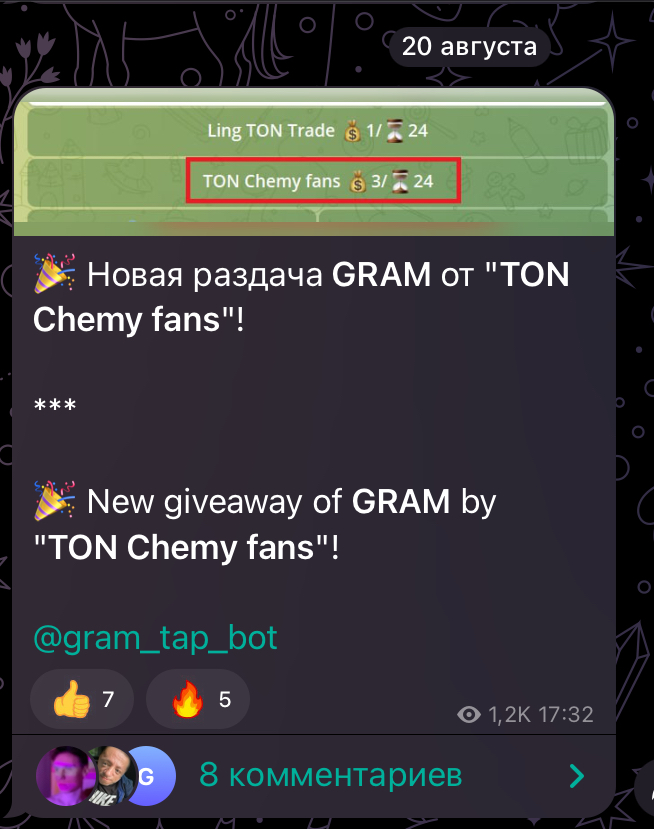Open the 8 комментариев thread
Image resolution: width=654 pixels, height=829 pixels.
(330, 775)
